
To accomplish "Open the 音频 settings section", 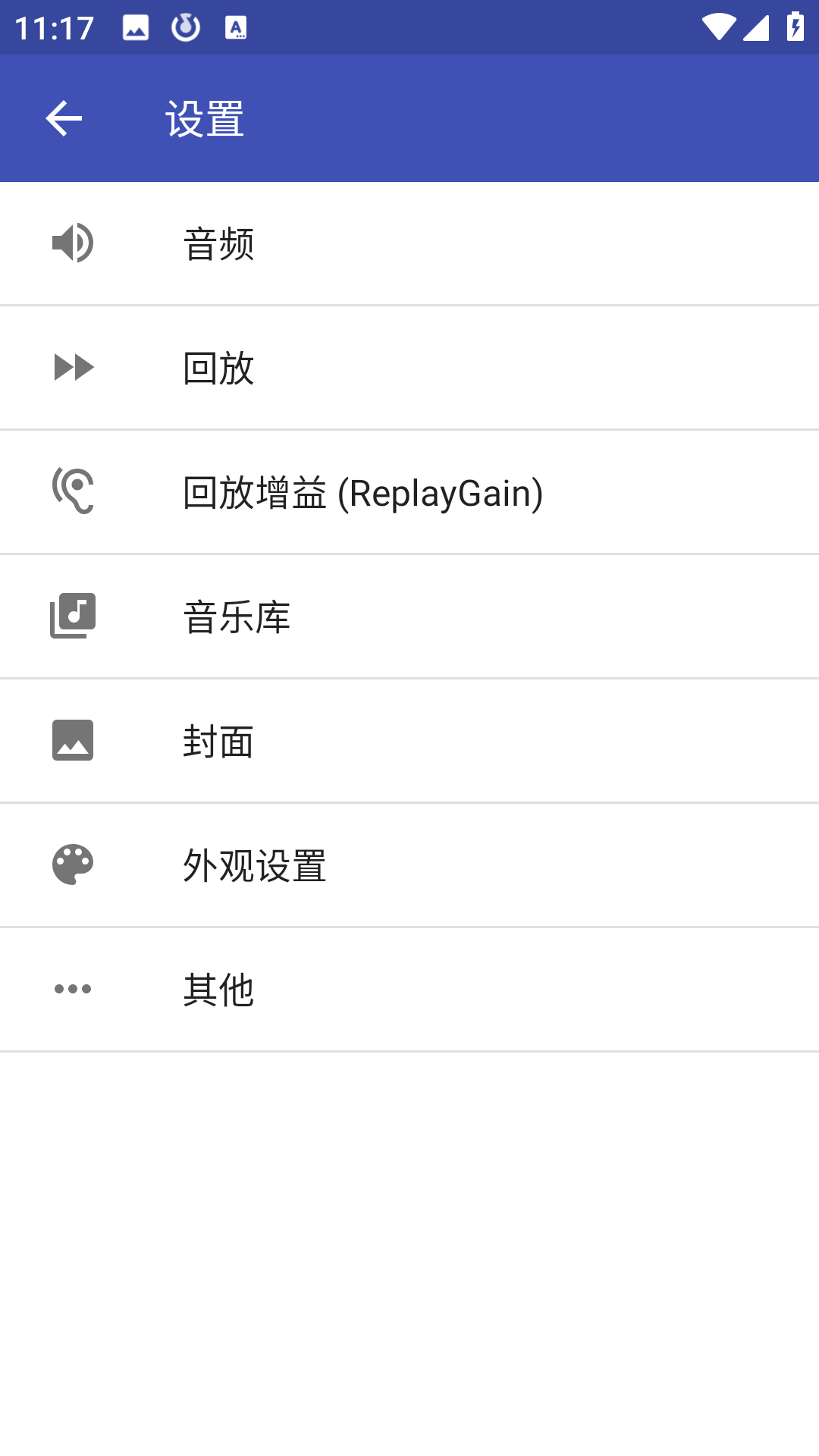I will 409,242.
